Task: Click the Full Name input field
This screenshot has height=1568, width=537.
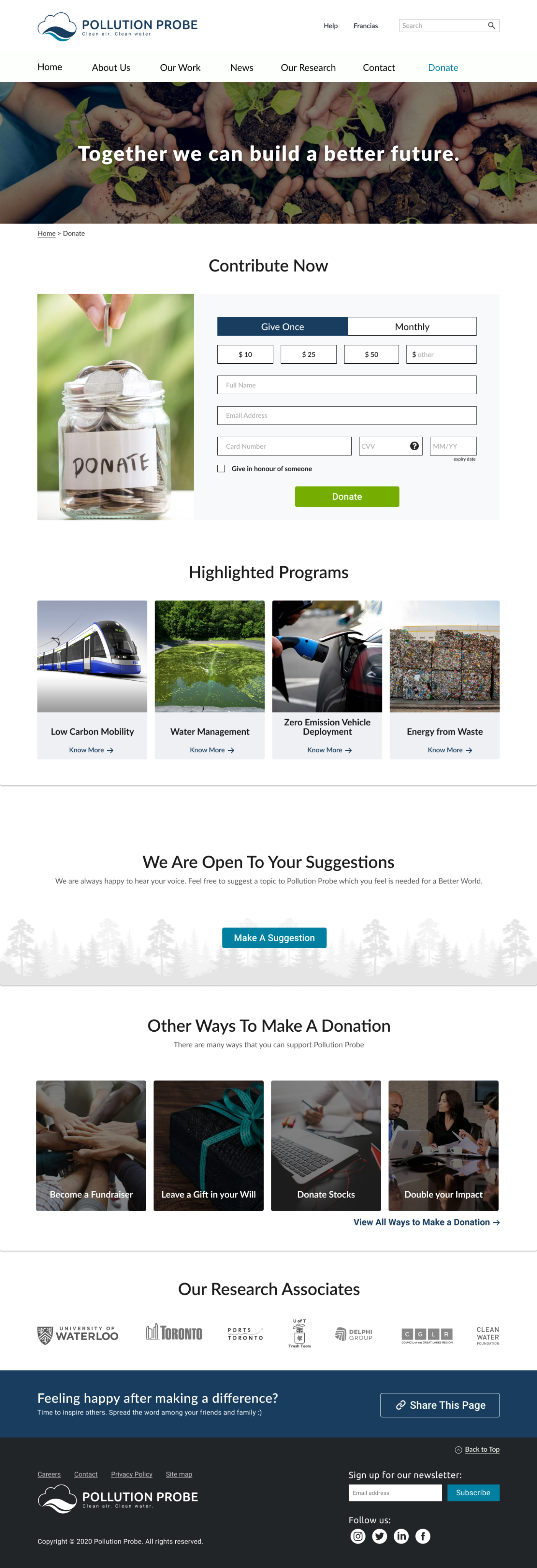Action: [346, 385]
